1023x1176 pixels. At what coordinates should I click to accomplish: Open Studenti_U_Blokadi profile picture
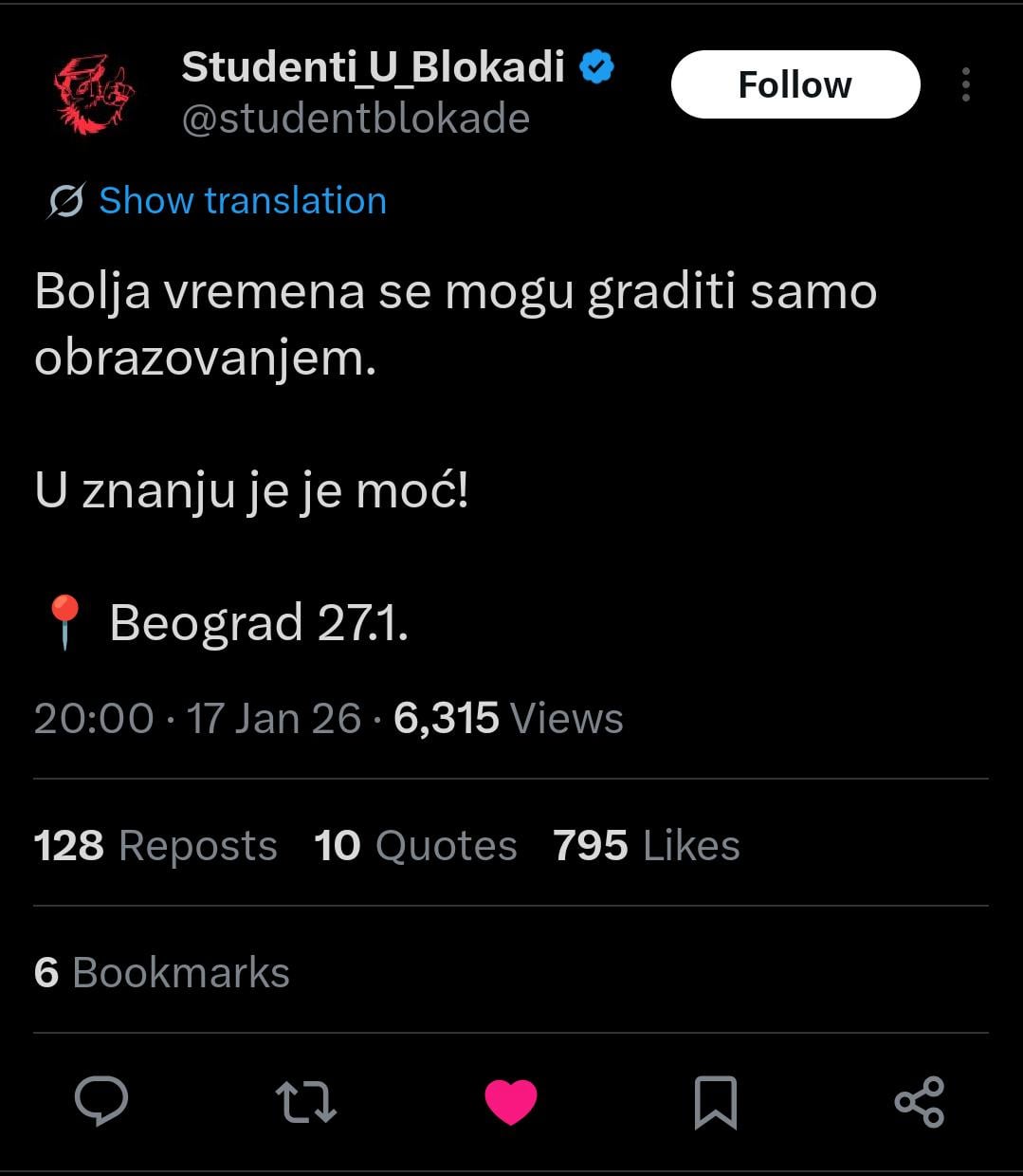click(93, 93)
